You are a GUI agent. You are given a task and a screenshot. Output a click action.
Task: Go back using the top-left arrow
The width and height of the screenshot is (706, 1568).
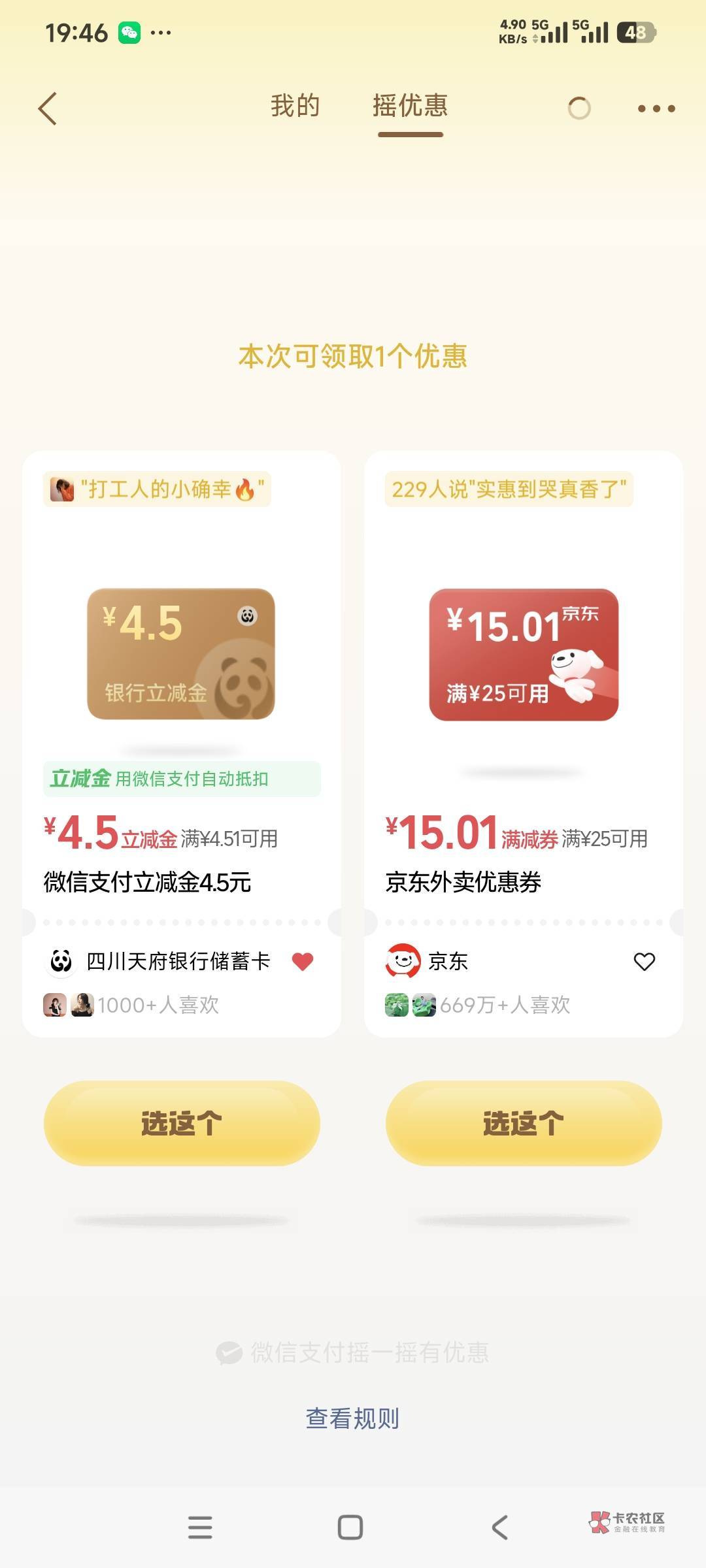click(48, 108)
